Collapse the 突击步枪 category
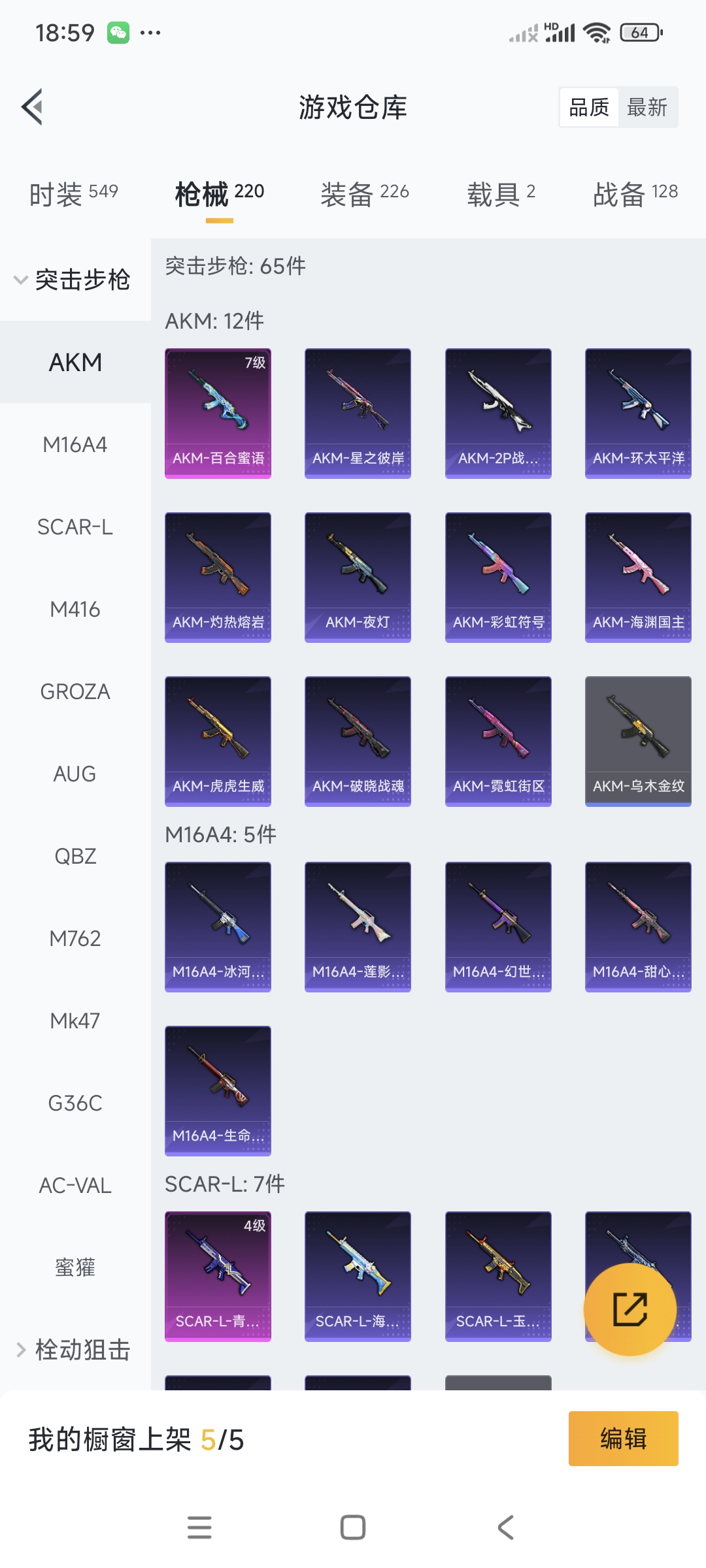This screenshot has width=706, height=1568. coord(73,280)
